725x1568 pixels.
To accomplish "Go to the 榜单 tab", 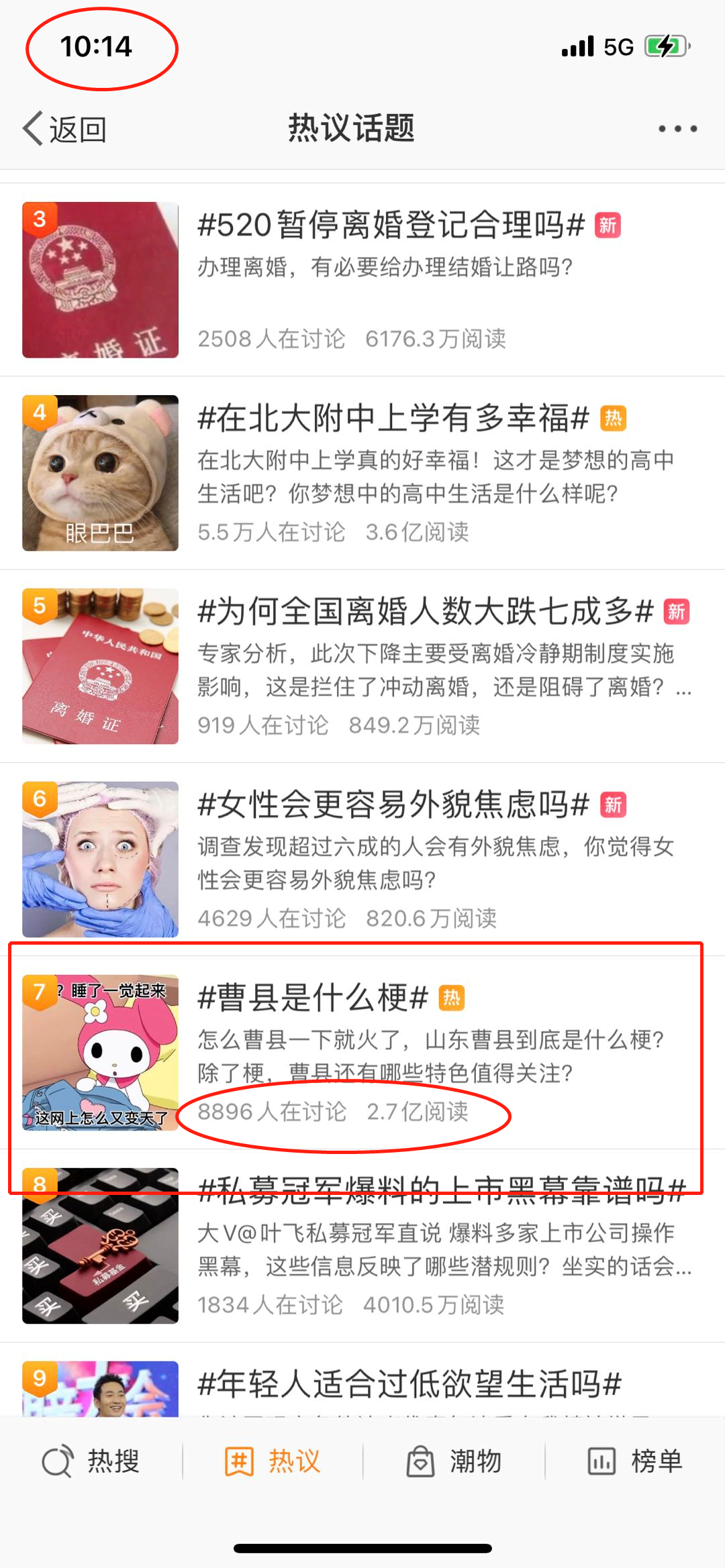I will click(635, 1461).
